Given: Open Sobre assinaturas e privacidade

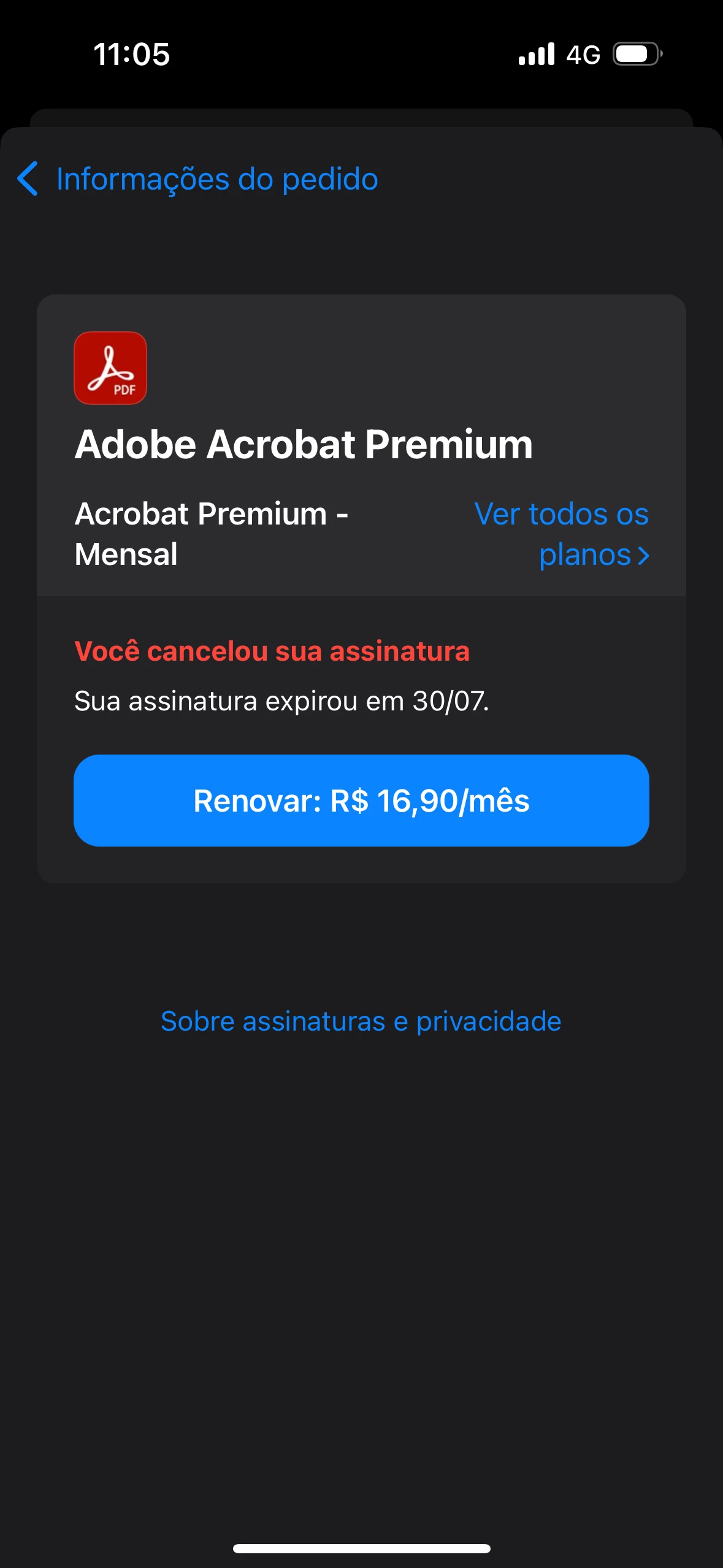Looking at the screenshot, I should (x=361, y=1021).
